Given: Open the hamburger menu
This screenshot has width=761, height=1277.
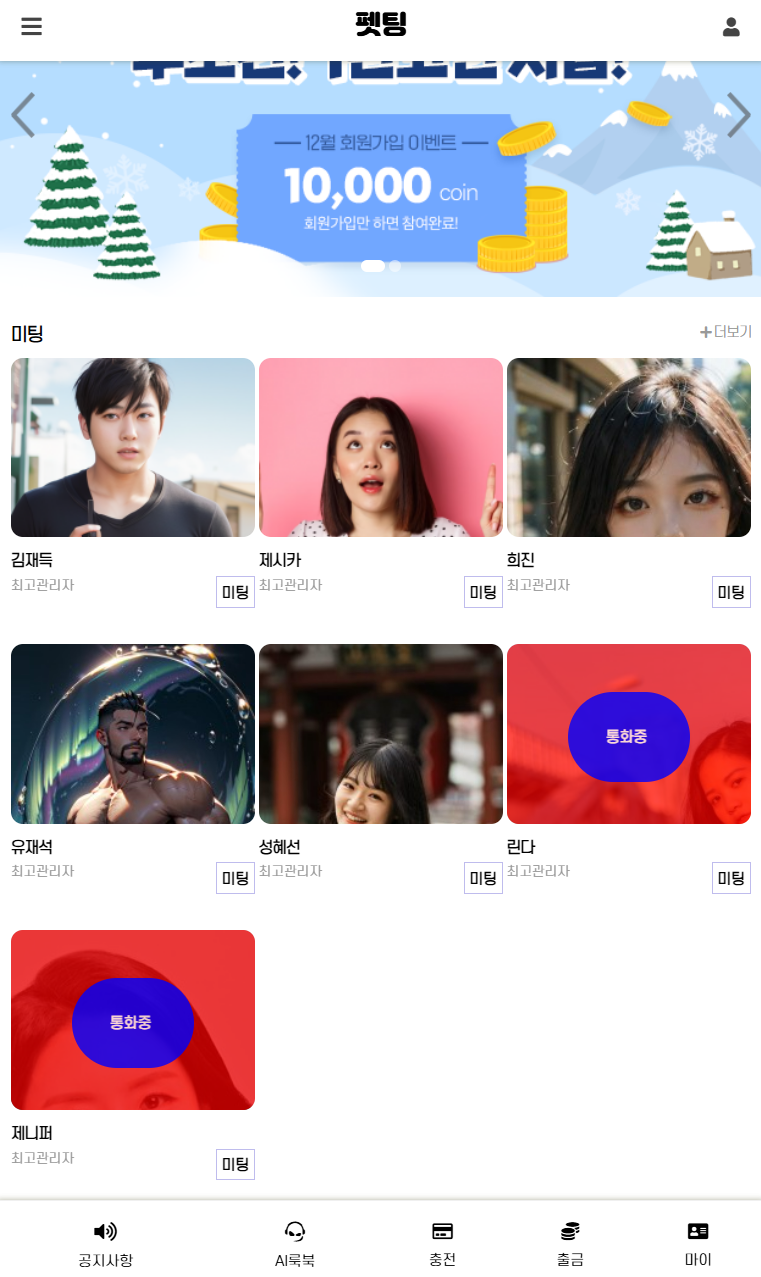Looking at the screenshot, I should 32,27.
